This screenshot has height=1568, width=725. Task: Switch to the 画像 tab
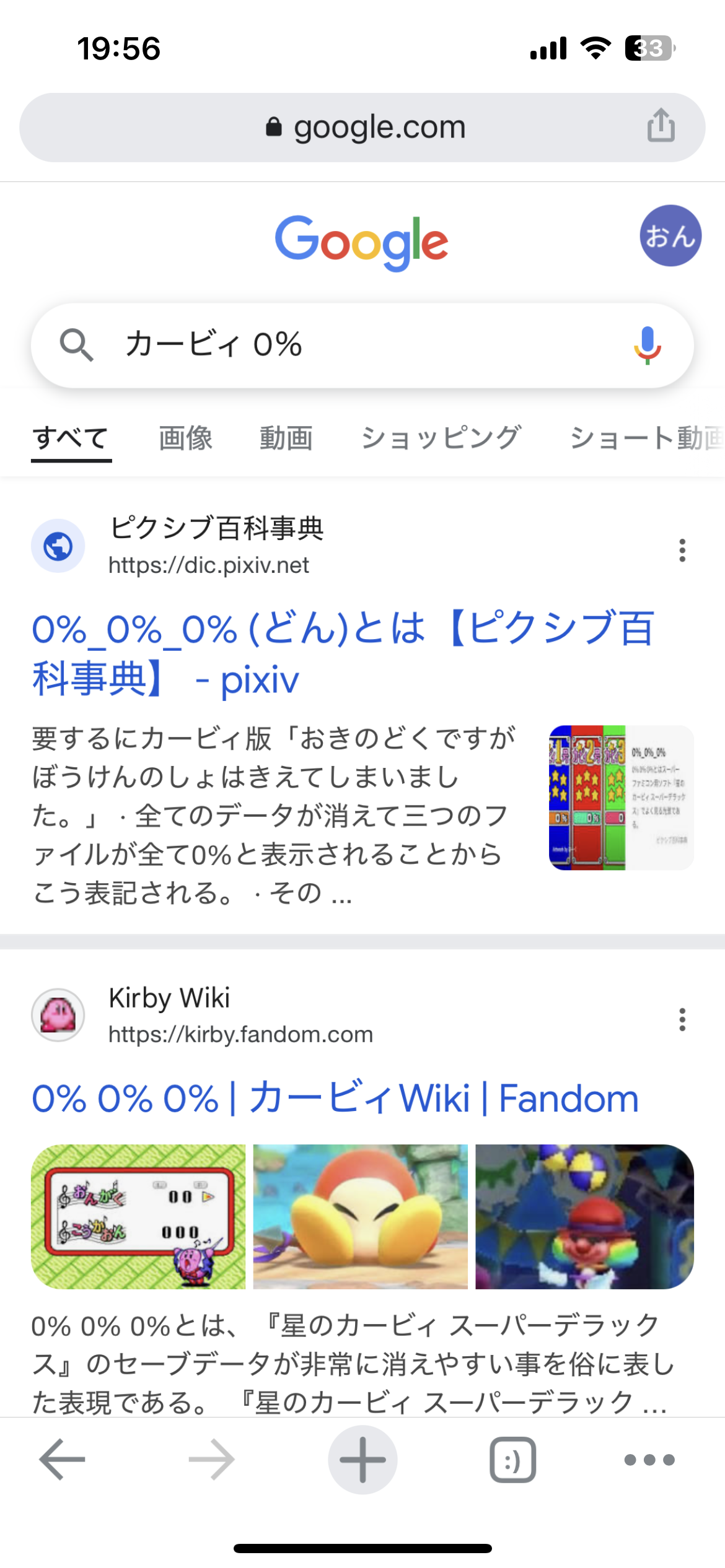click(x=185, y=438)
